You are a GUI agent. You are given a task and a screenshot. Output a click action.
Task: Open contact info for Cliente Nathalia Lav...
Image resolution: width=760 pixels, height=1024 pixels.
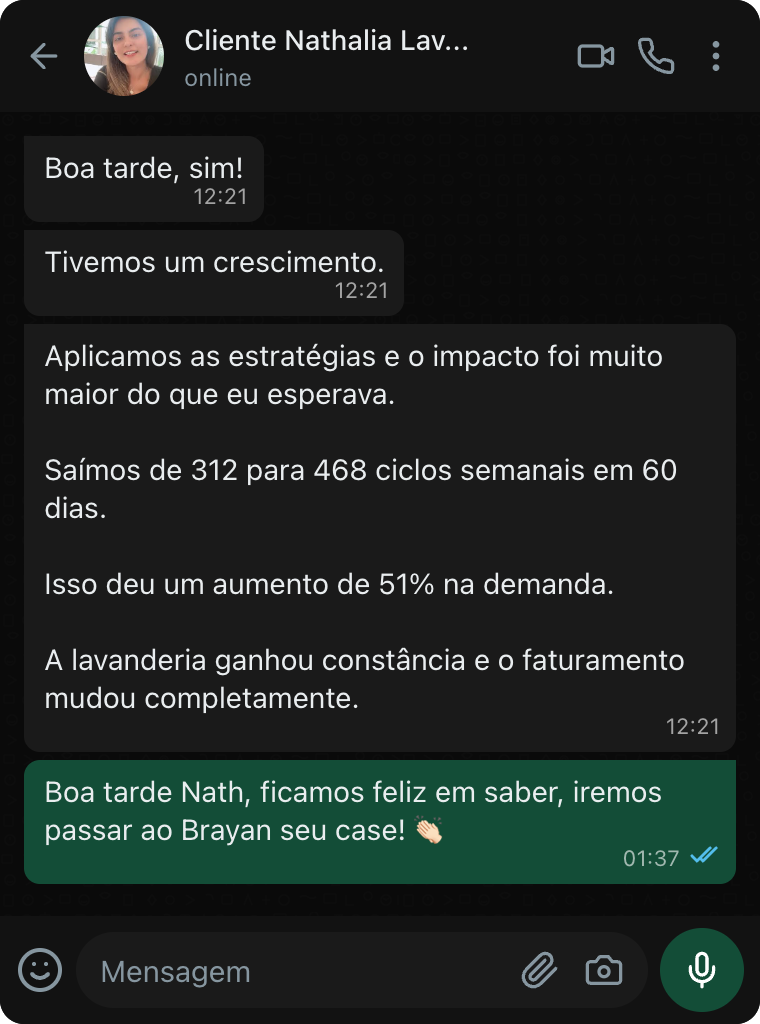coord(326,56)
